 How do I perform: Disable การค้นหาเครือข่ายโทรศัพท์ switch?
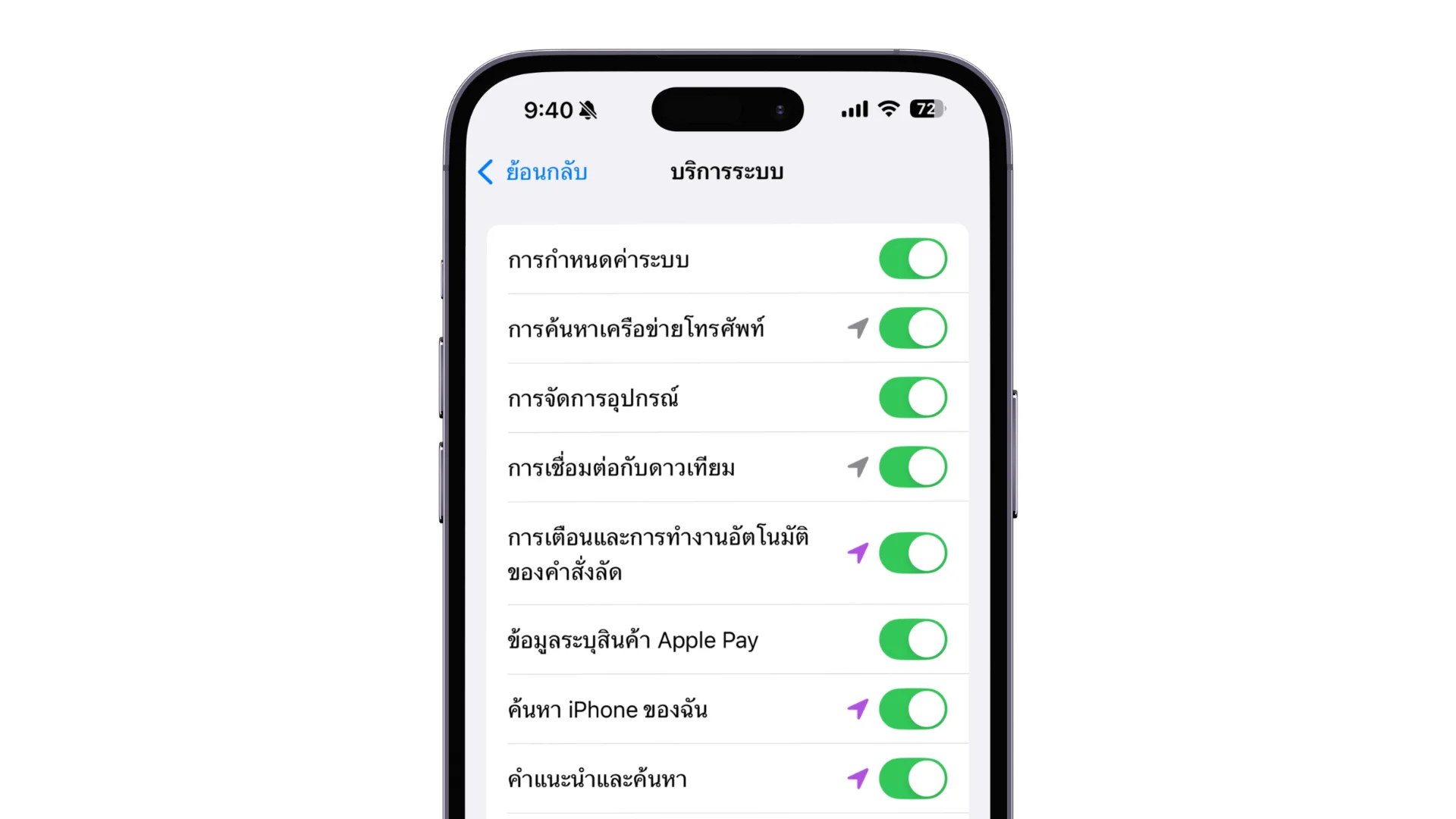point(912,328)
